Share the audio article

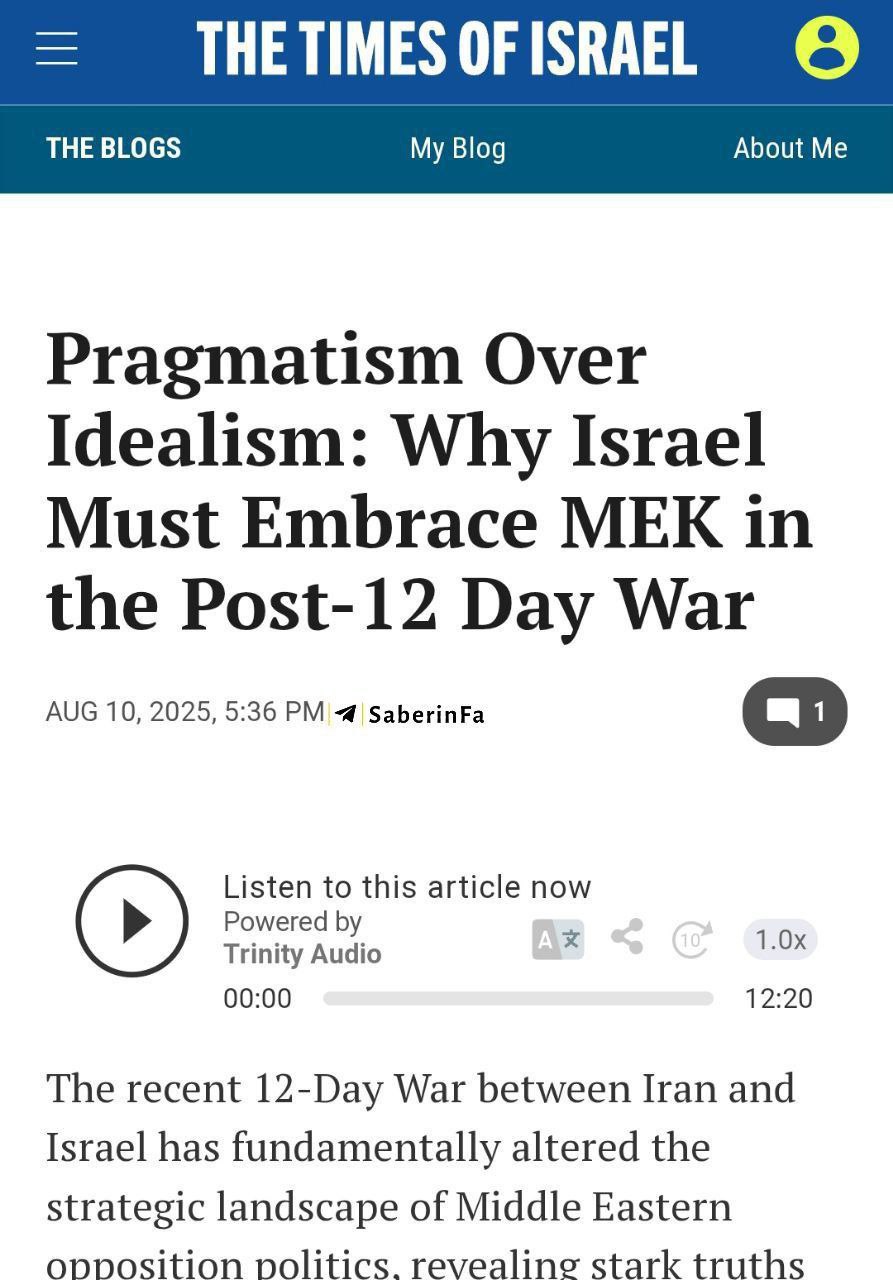tap(627, 937)
